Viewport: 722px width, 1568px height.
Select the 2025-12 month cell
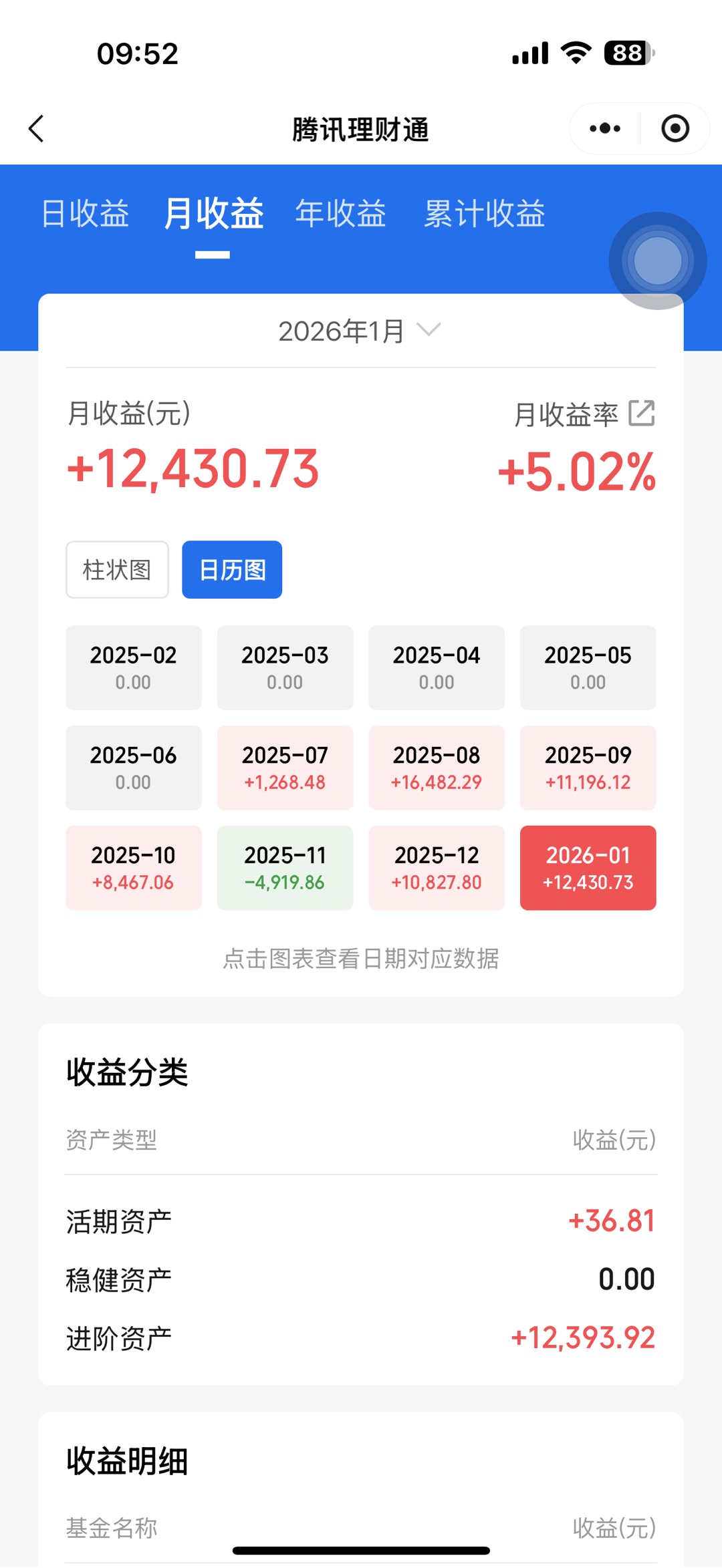tap(437, 868)
